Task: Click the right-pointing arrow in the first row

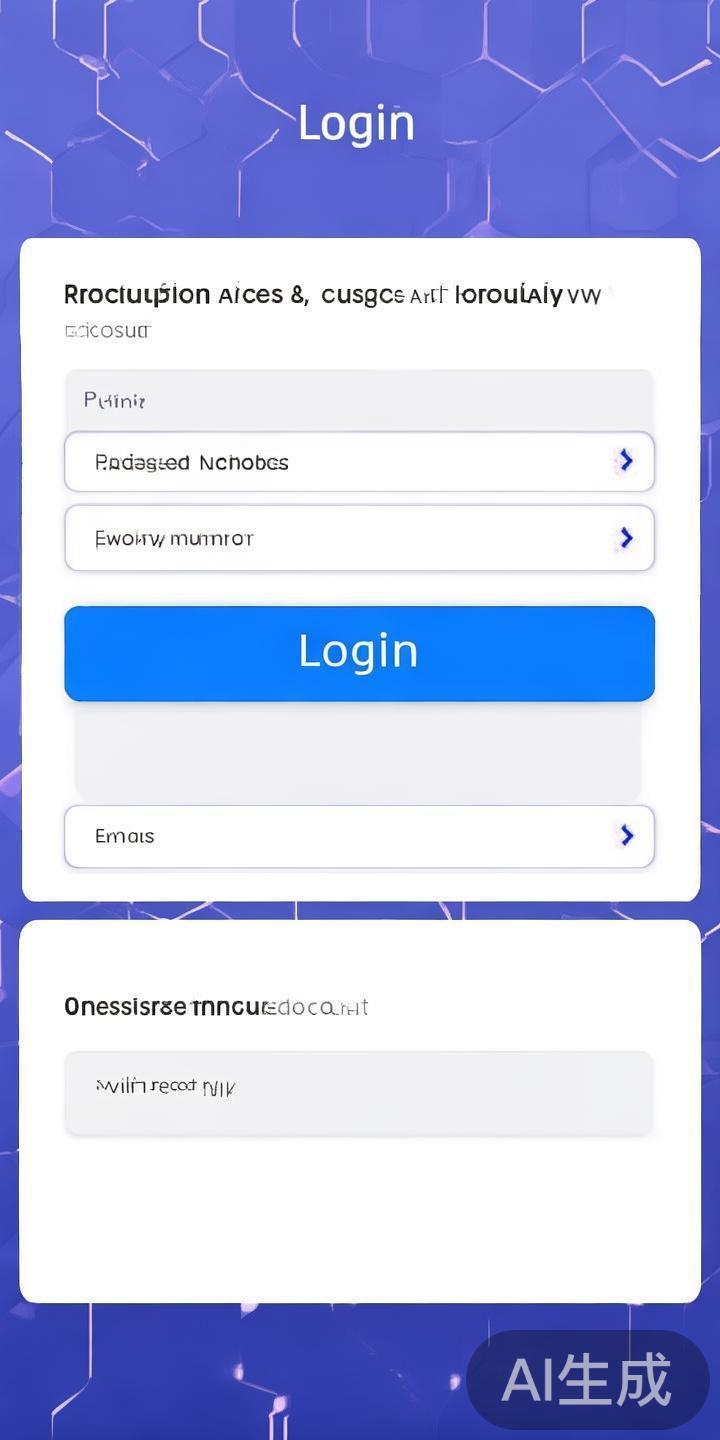Action: coord(626,461)
